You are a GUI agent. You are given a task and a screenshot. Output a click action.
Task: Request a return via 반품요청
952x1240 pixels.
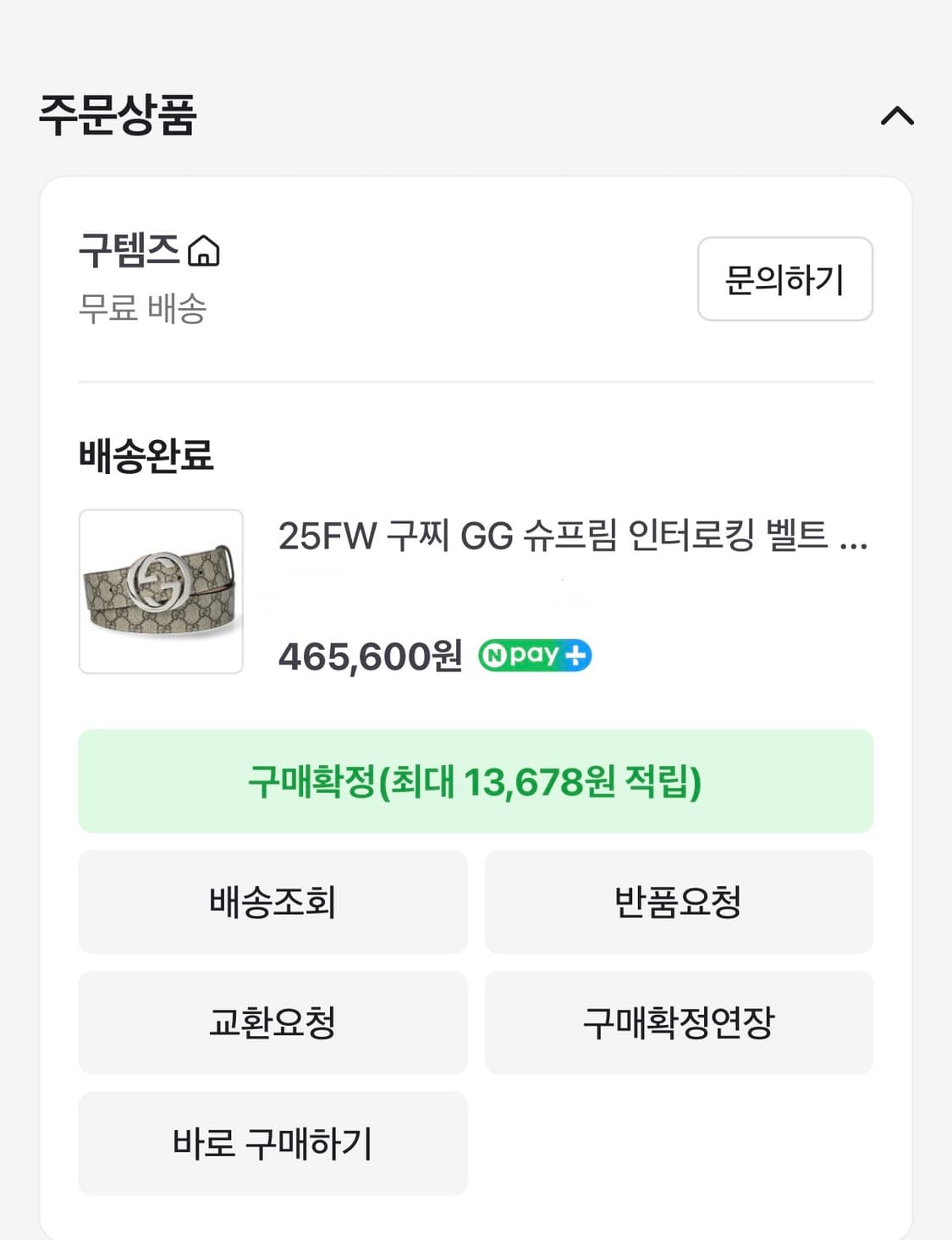point(679,902)
